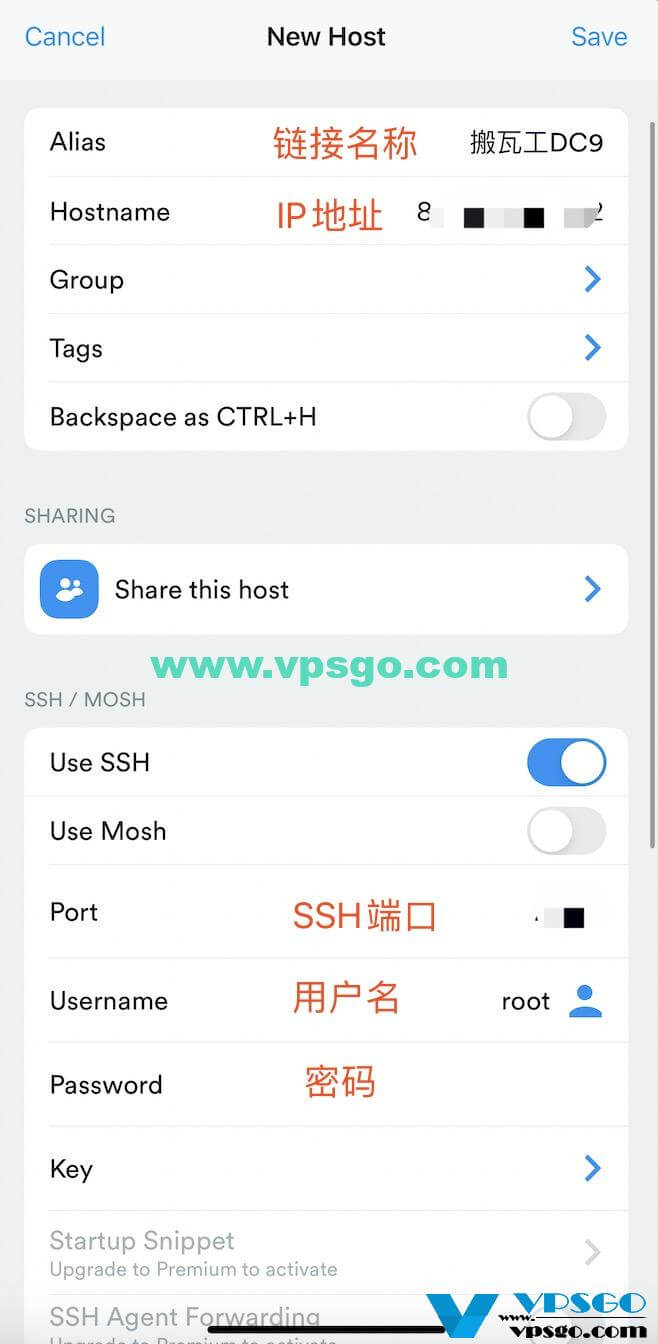Viewport: 658px width, 1344px height.
Task: Turn off Use SSH
Action: [x=566, y=763]
